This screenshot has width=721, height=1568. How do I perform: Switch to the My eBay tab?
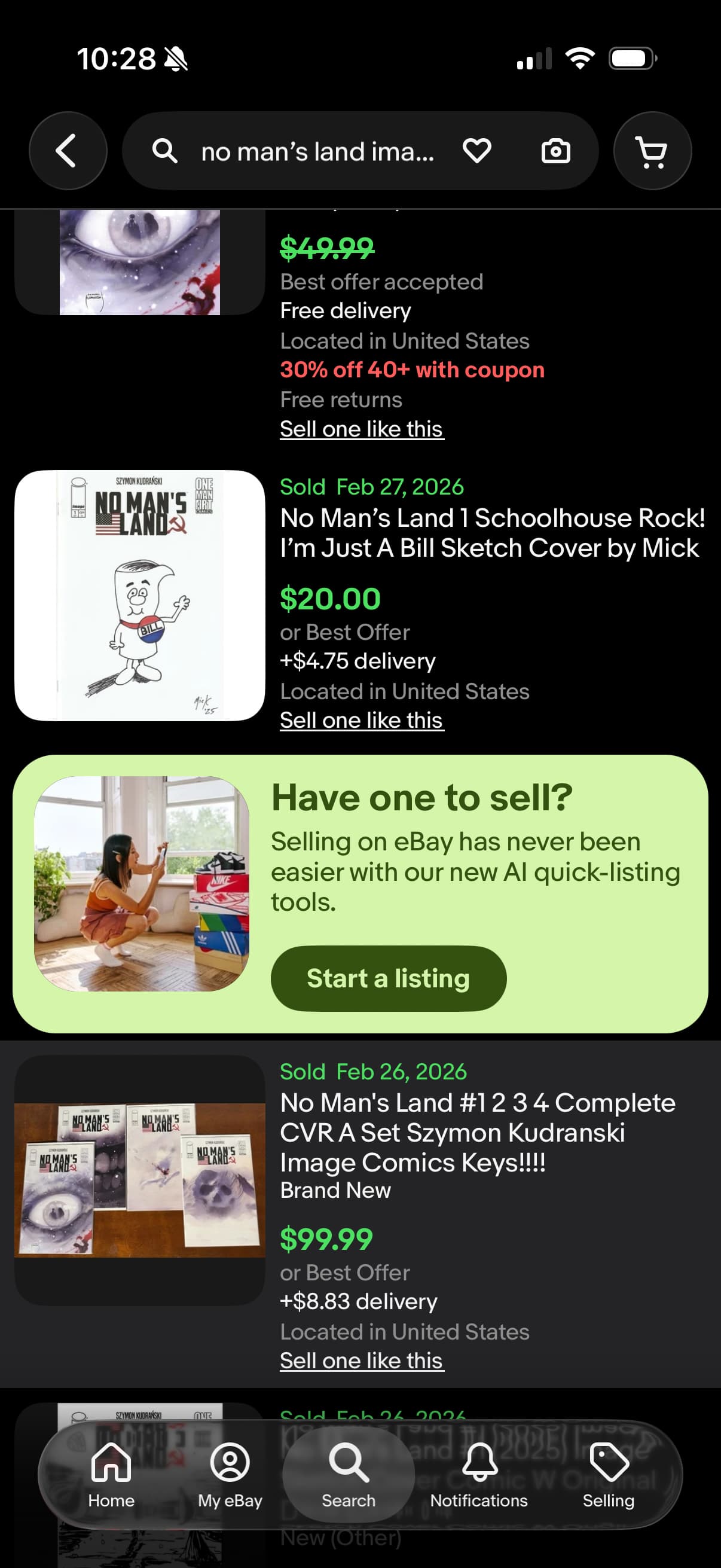point(230,1474)
